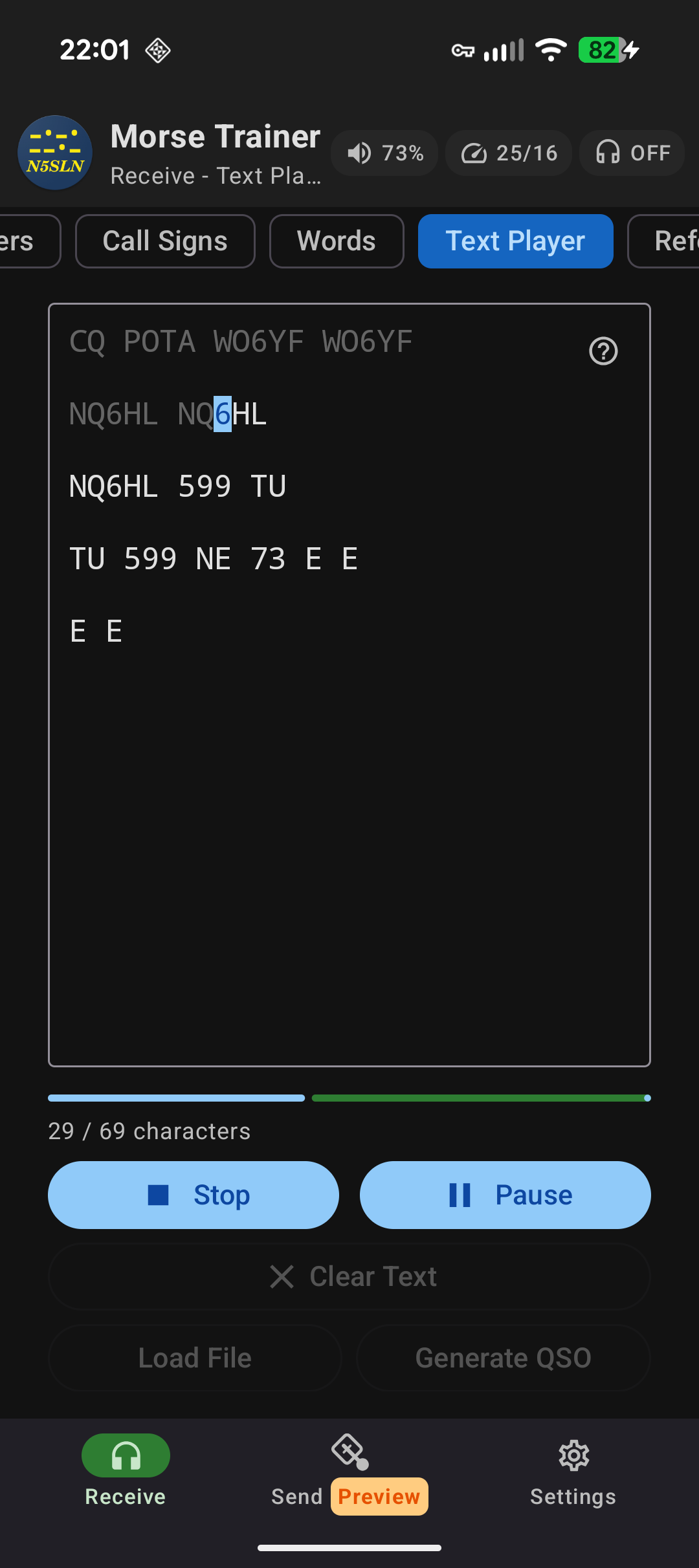Select the Words training tab

click(x=336, y=241)
